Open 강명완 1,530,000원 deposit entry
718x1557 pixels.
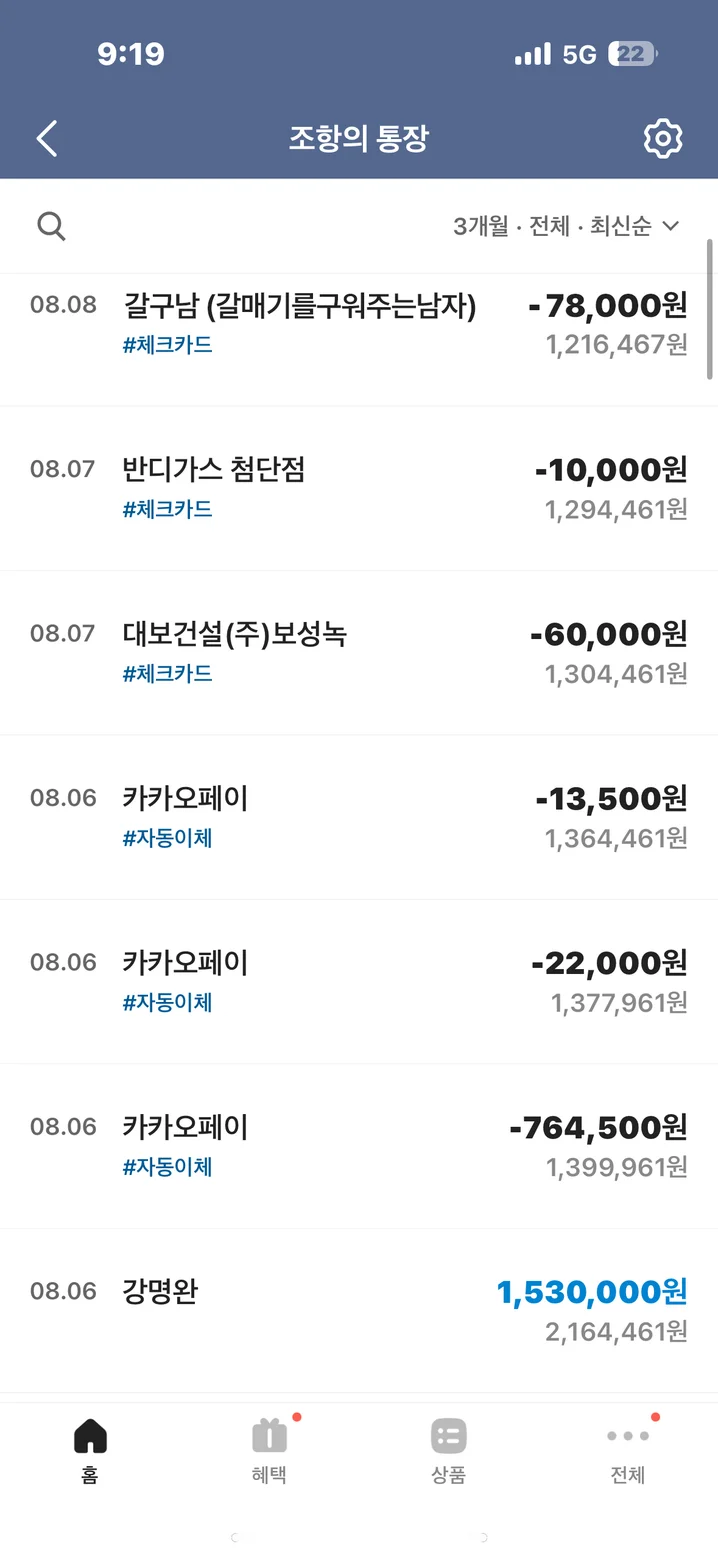pyautogui.click(x=358, y=1309)
